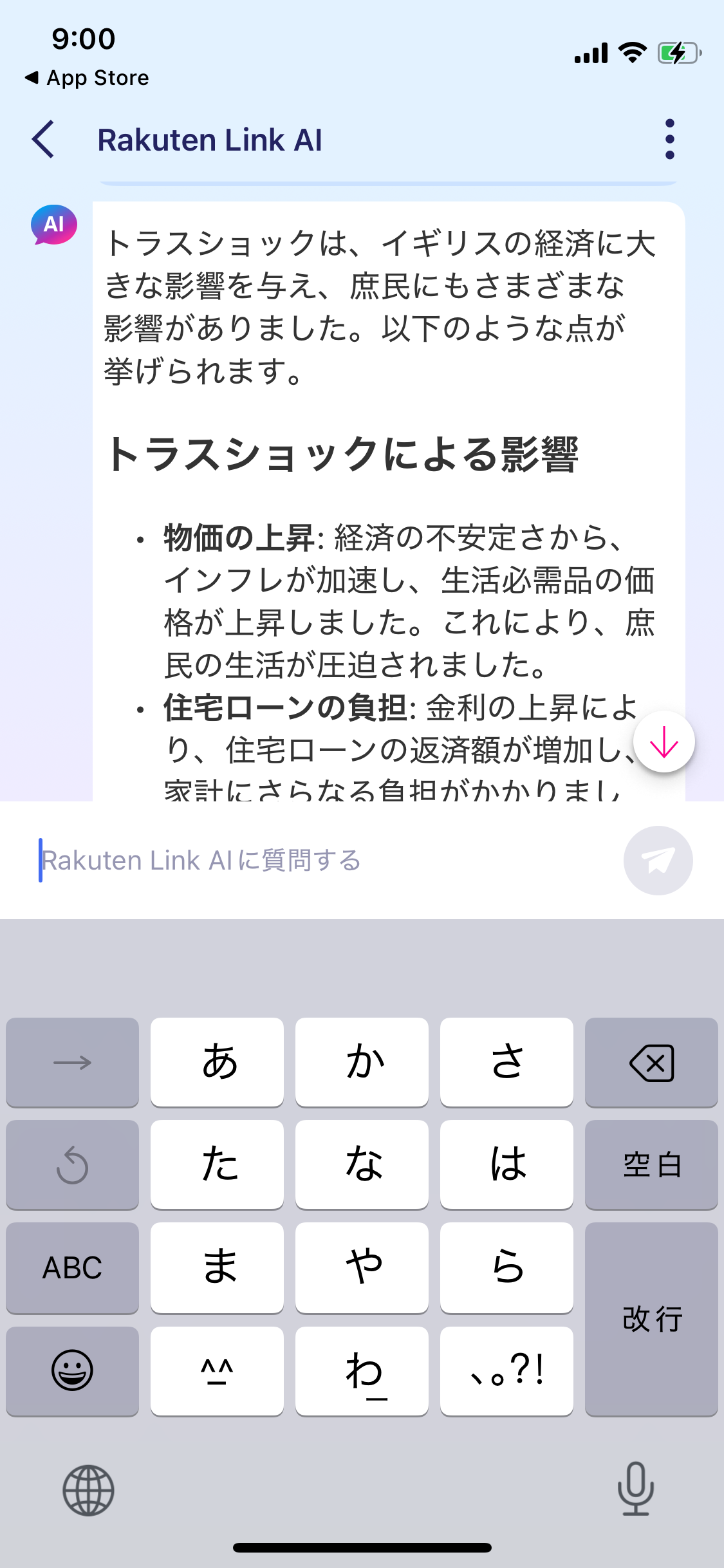Tap the paper plane send button
This screenshot has width=724, height=1568.
tap(658, 860)
